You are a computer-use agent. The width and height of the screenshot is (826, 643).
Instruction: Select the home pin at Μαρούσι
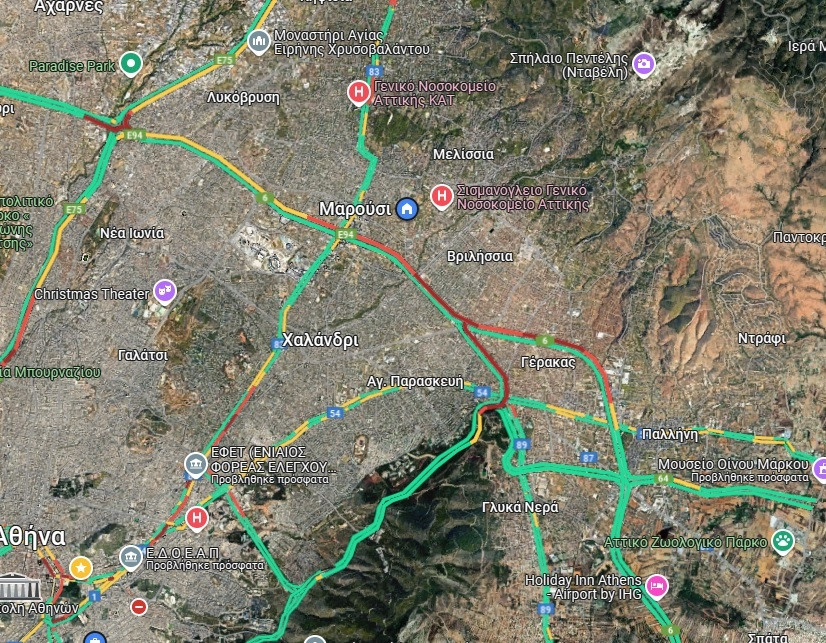(x=406, y=208)
